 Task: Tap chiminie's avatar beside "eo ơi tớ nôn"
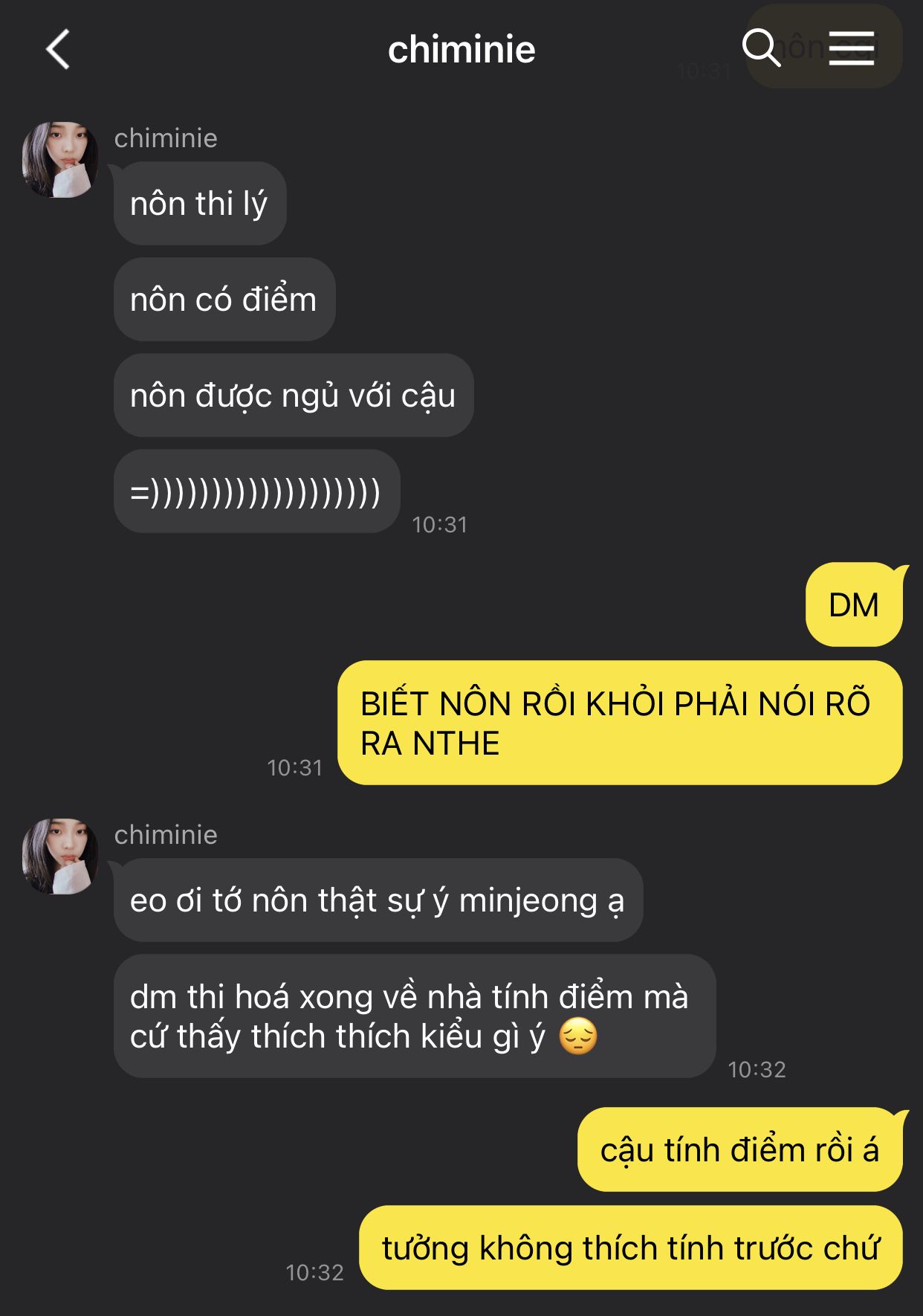click(x=60, y=857)
